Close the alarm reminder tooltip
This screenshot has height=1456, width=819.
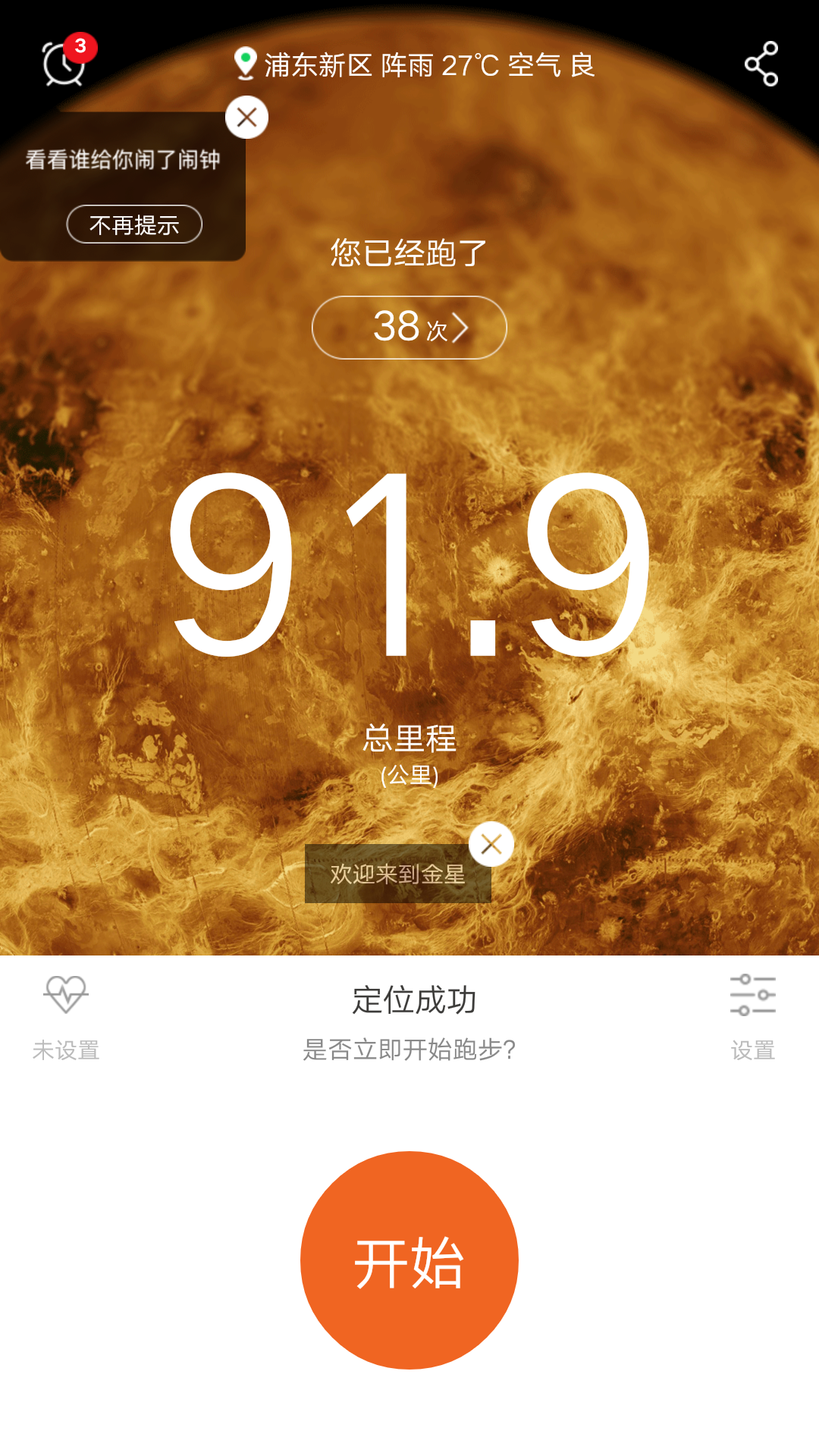(x=246, y=118)
